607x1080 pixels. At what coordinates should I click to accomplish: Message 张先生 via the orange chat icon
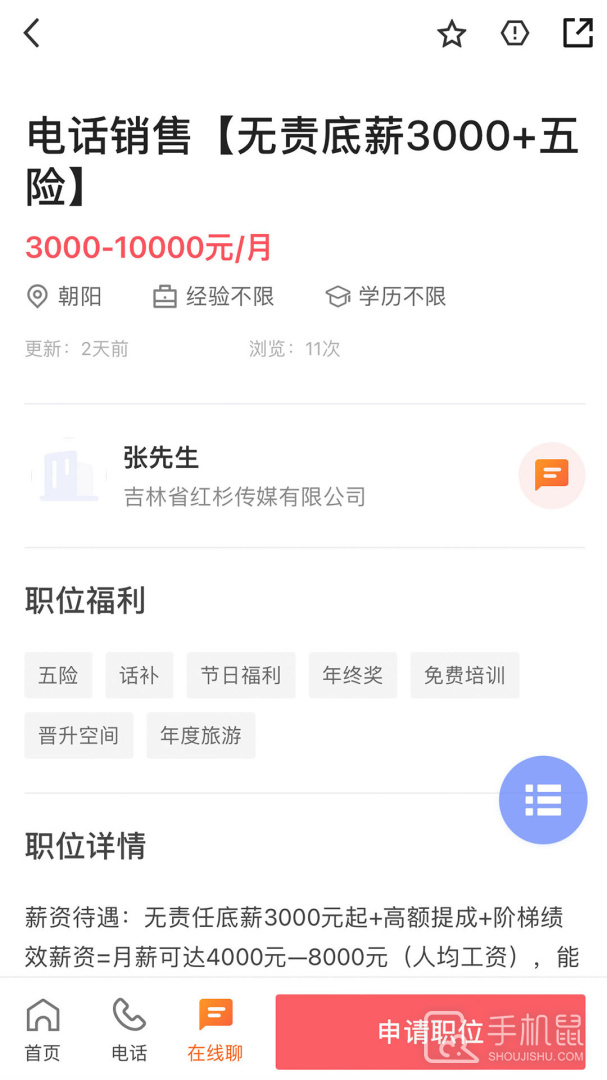[x=551, y=475]
